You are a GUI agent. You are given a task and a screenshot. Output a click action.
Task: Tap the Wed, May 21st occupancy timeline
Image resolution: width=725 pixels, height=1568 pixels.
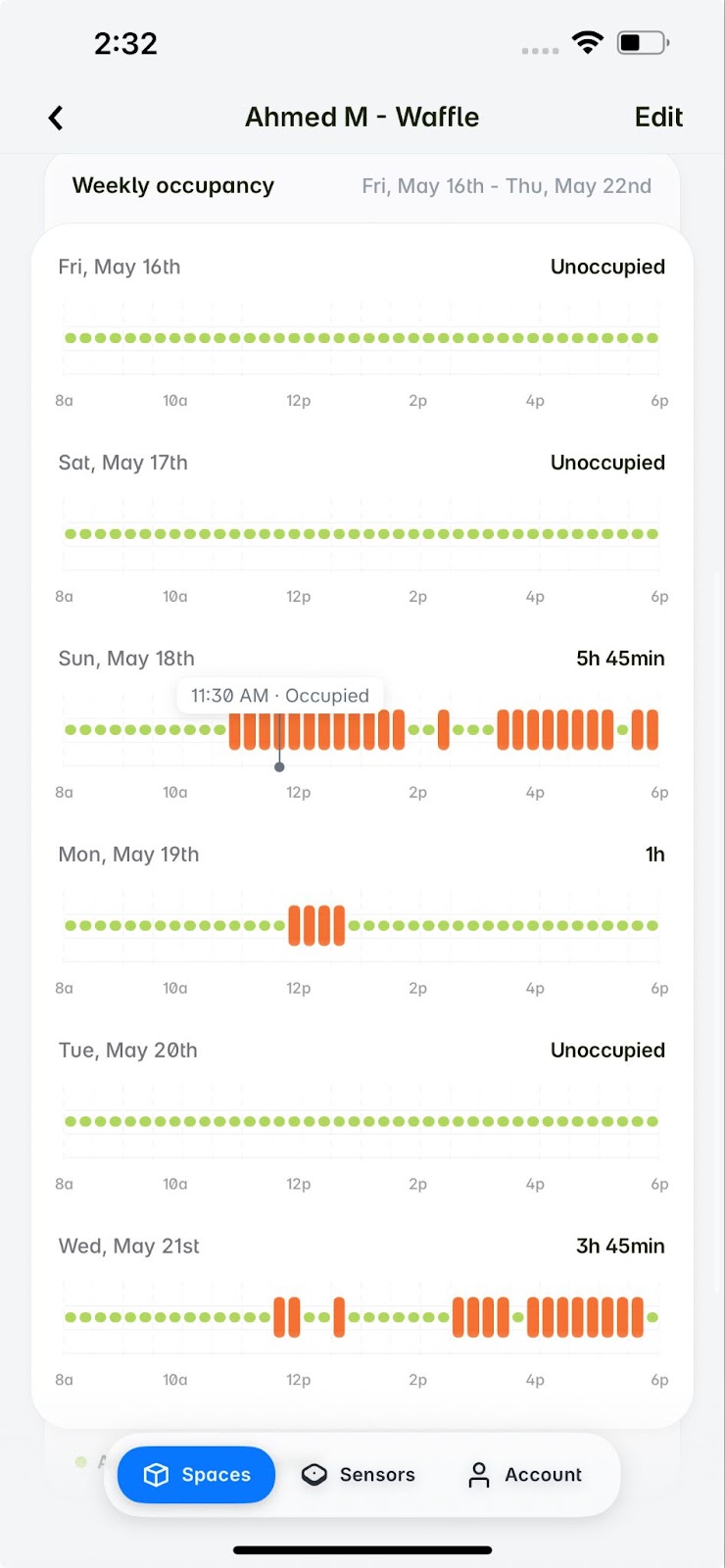pyautogui.click(x=362, y=1317)
